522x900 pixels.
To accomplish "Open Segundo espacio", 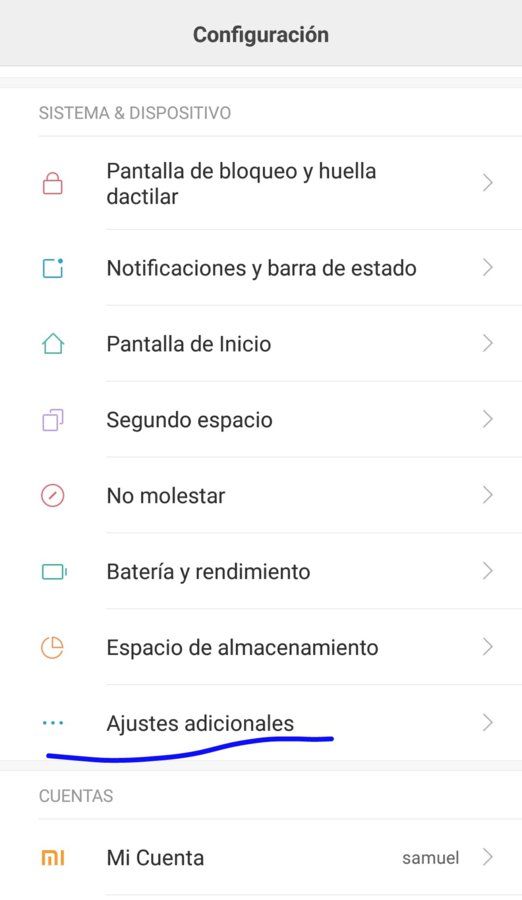I will coord(261,419).
